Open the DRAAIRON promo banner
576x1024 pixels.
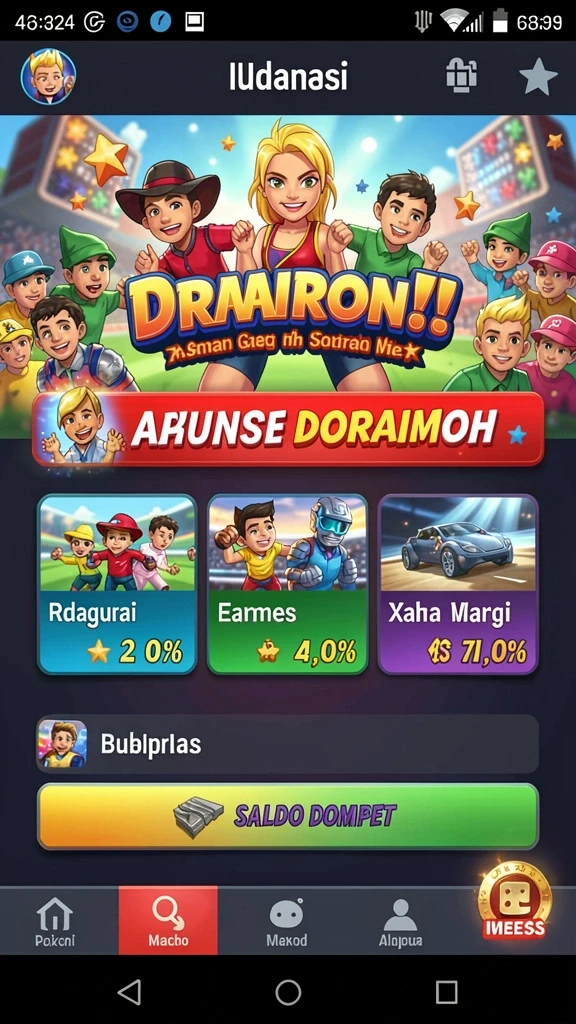click(288, 253)
